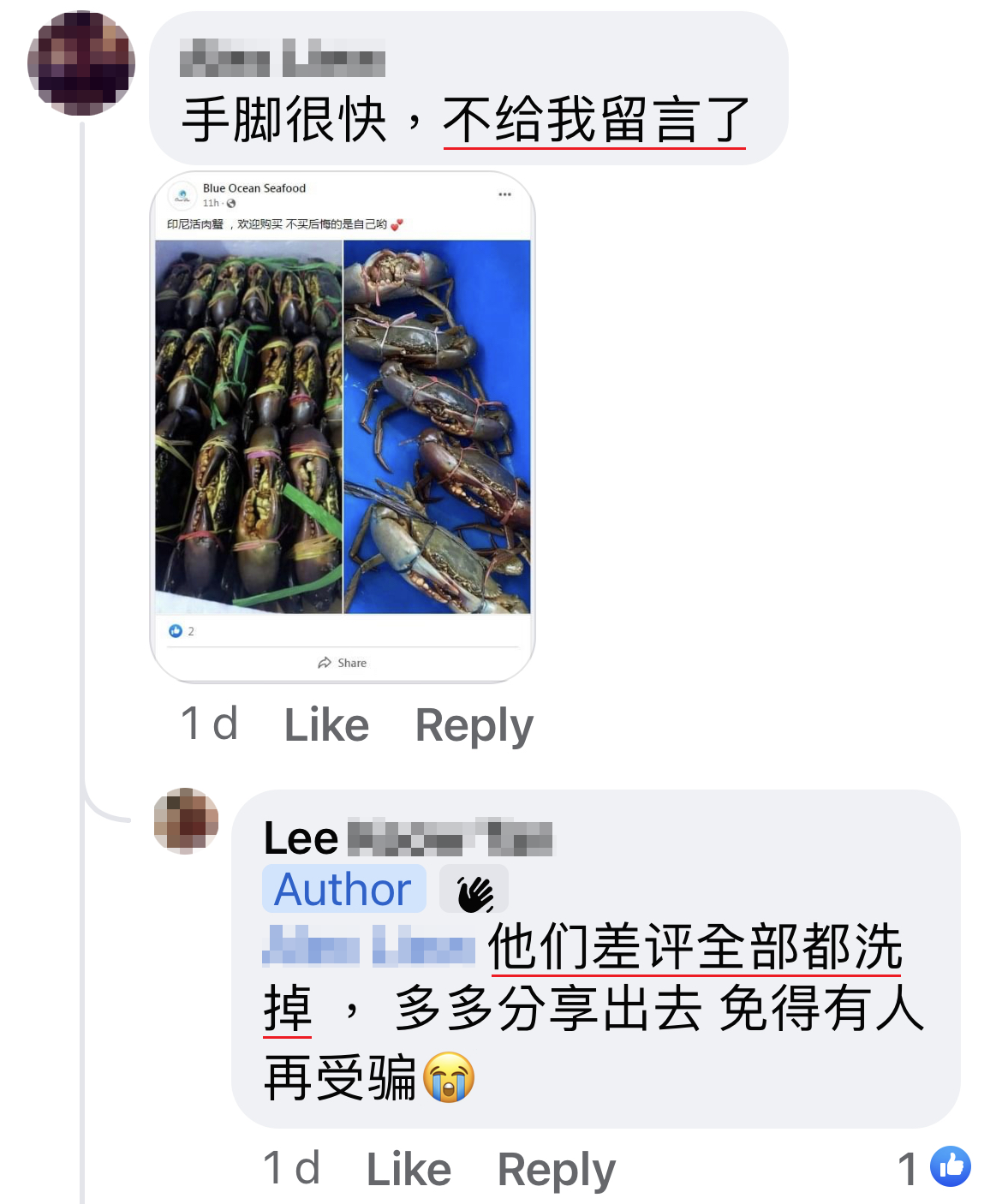Image resolution: width=1002 pixels, height=1204 pixels.
Task: Open Lee's profile picture
Action: [186, 820]
